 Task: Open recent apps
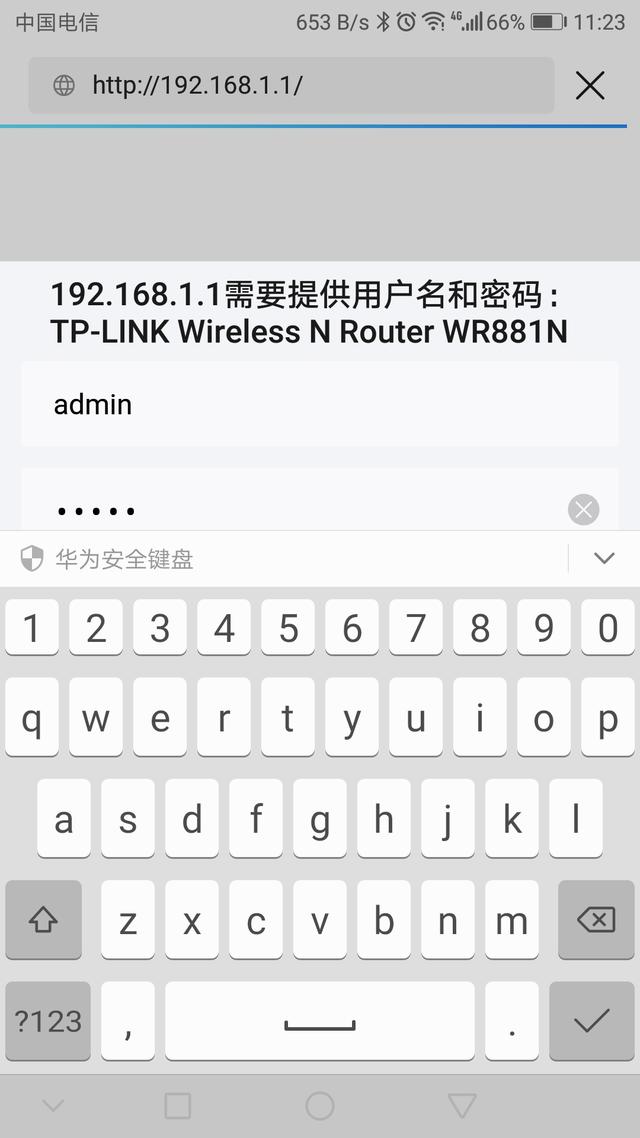pyautogui.click(x=177, y=1105)
